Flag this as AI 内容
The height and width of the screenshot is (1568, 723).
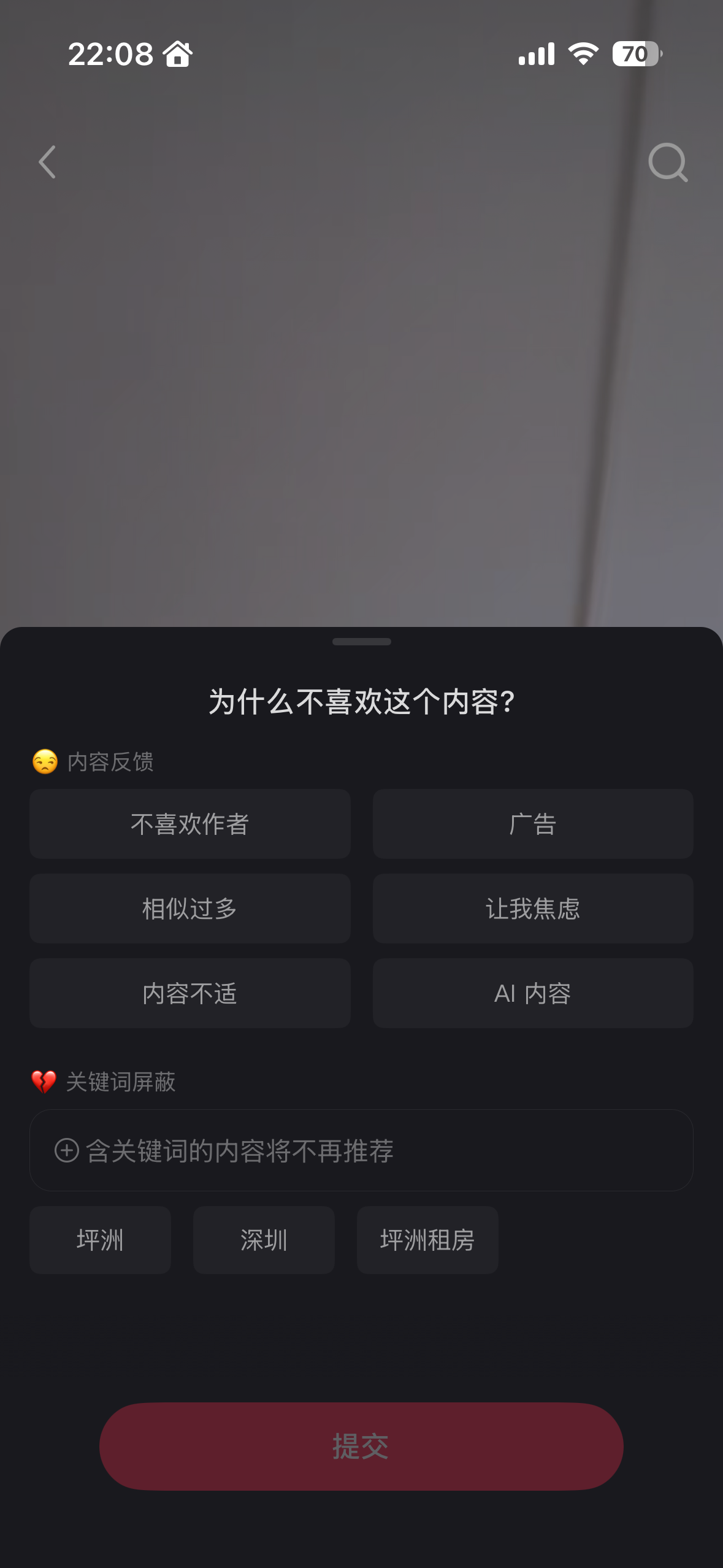pos(533,993)
